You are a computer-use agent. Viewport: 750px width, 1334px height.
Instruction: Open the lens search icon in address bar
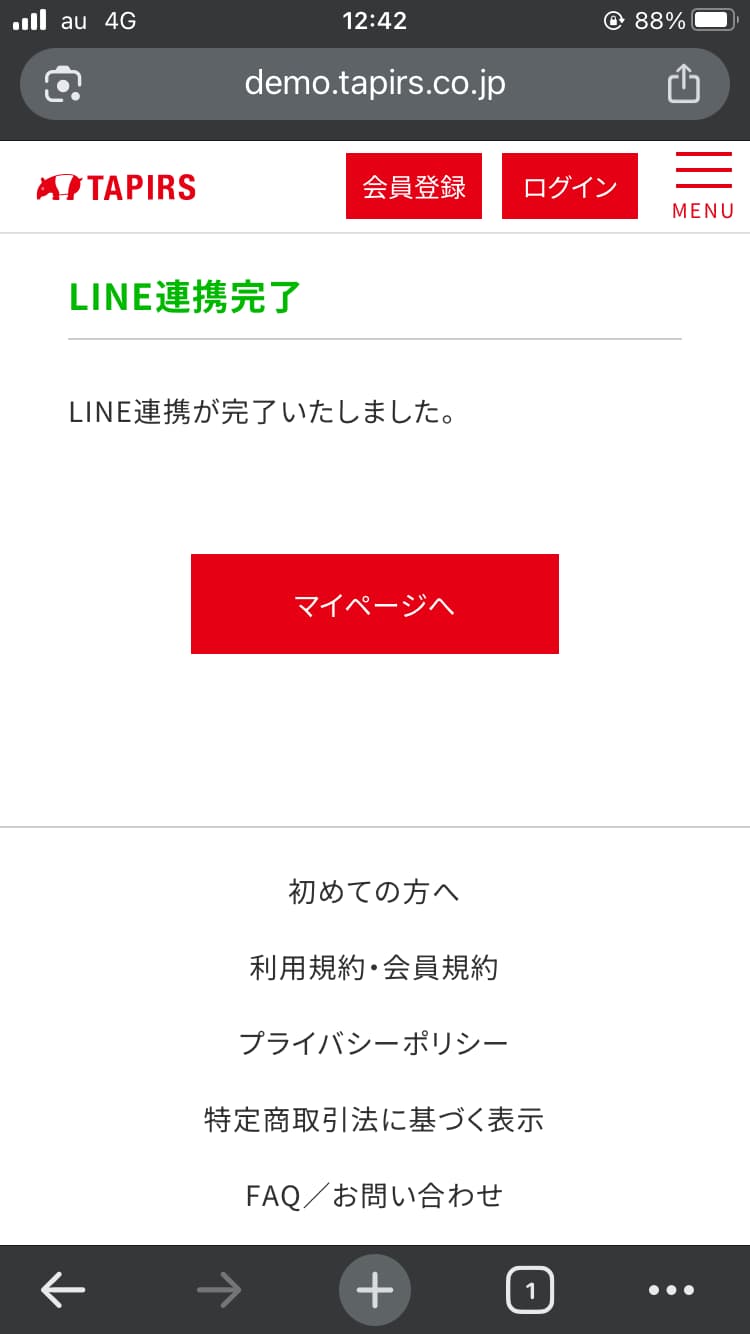[x=64, y=84]
